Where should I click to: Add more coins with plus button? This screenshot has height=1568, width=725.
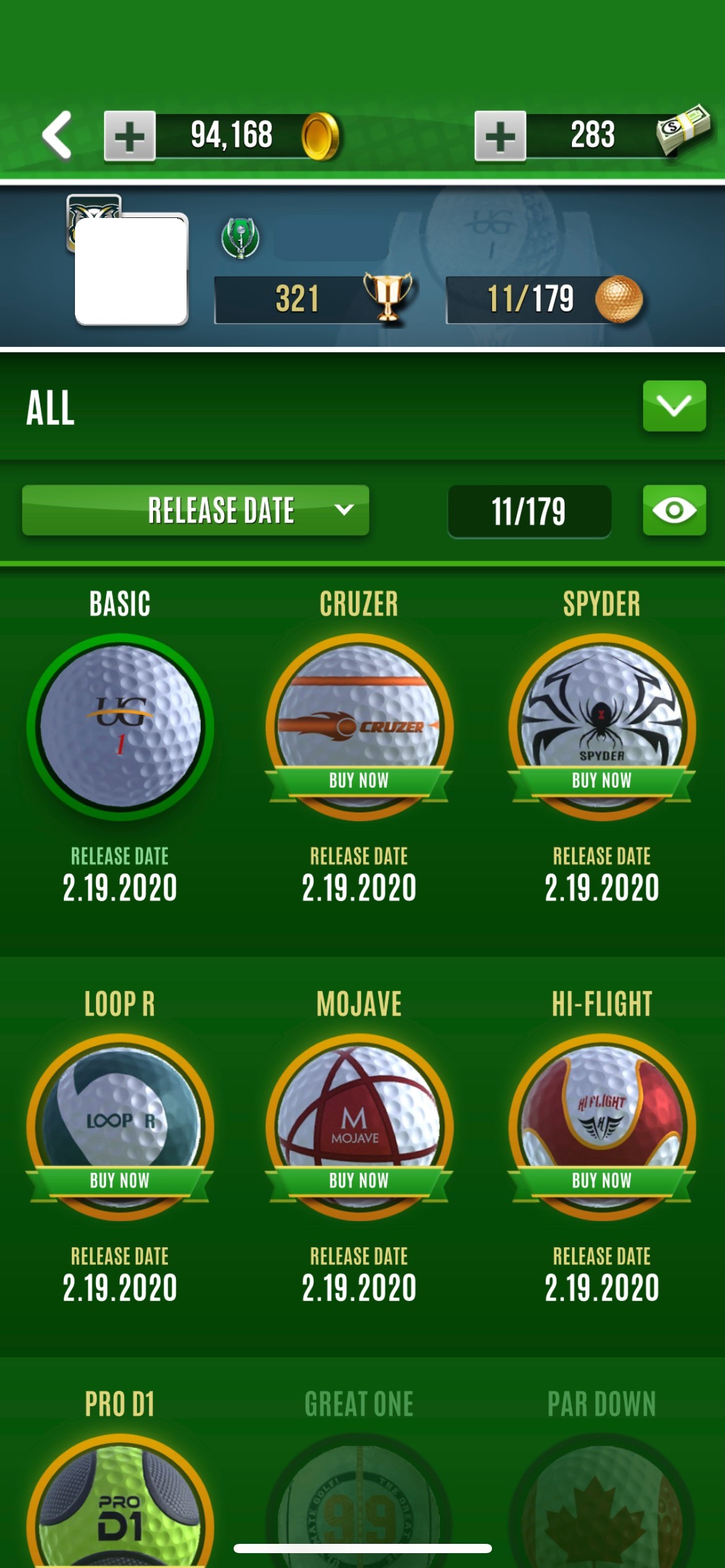click(130, 136)
